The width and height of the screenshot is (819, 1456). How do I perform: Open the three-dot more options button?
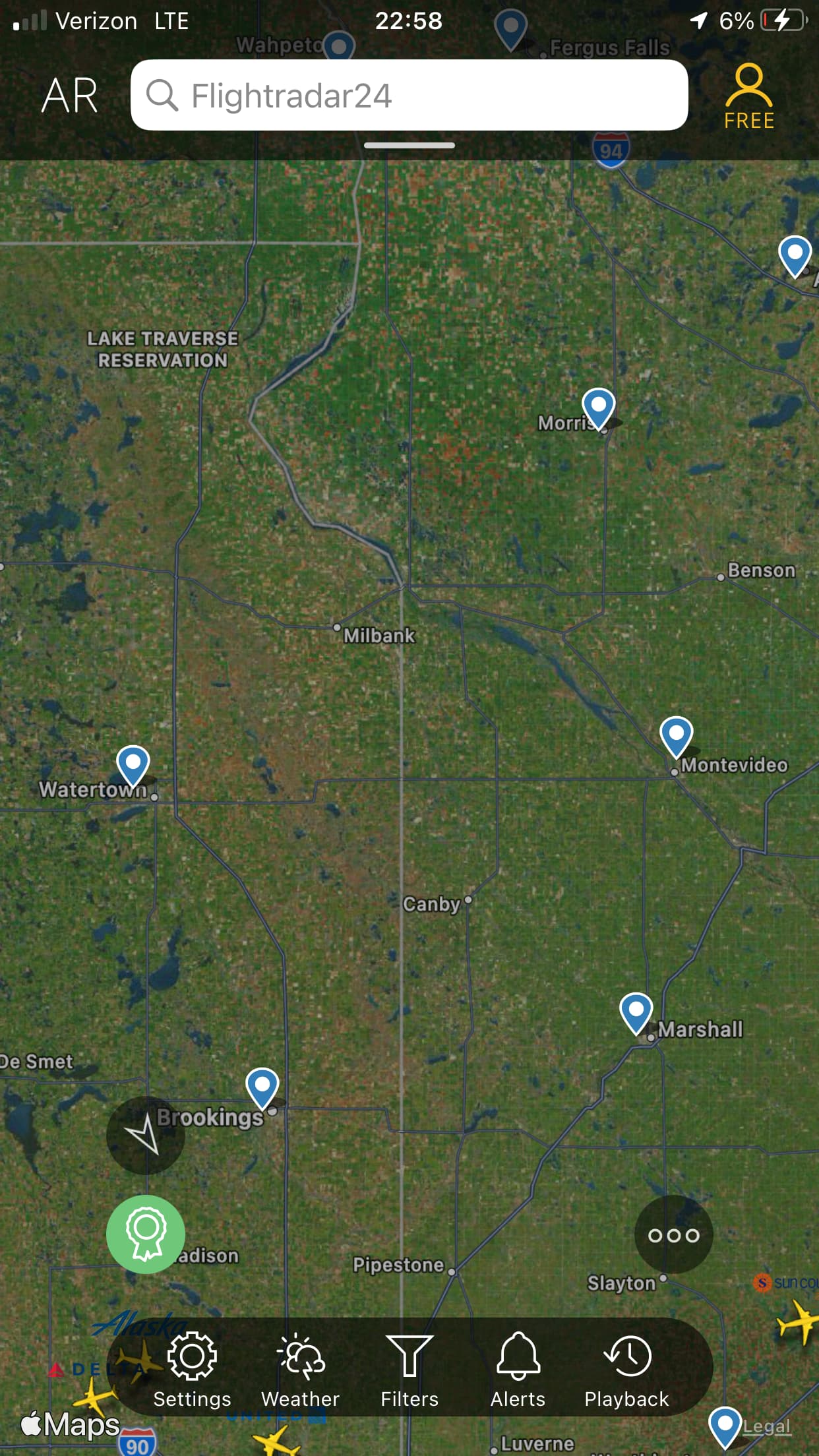pyautogui.click(x=673, y=1234)
